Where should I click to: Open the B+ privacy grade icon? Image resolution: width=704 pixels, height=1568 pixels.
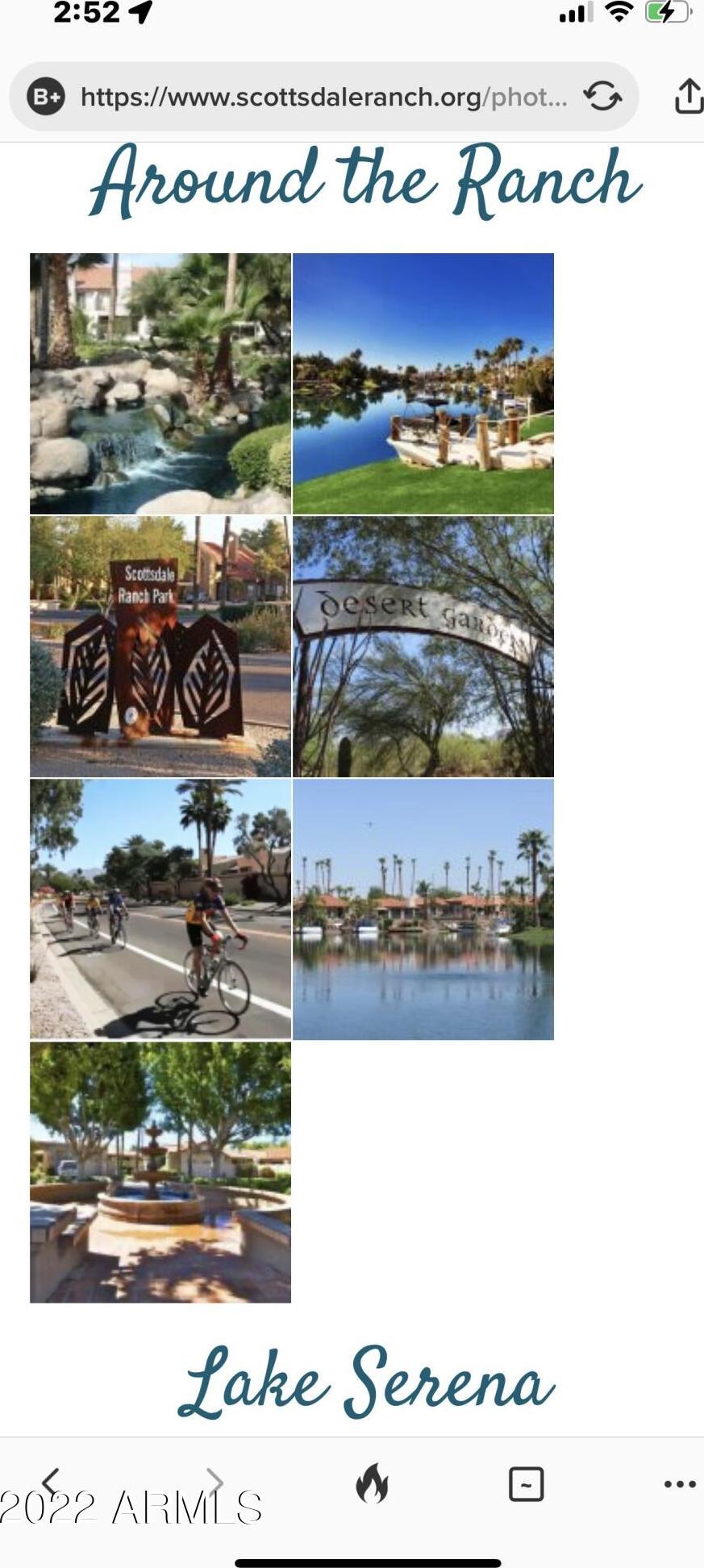click(46, 98)
